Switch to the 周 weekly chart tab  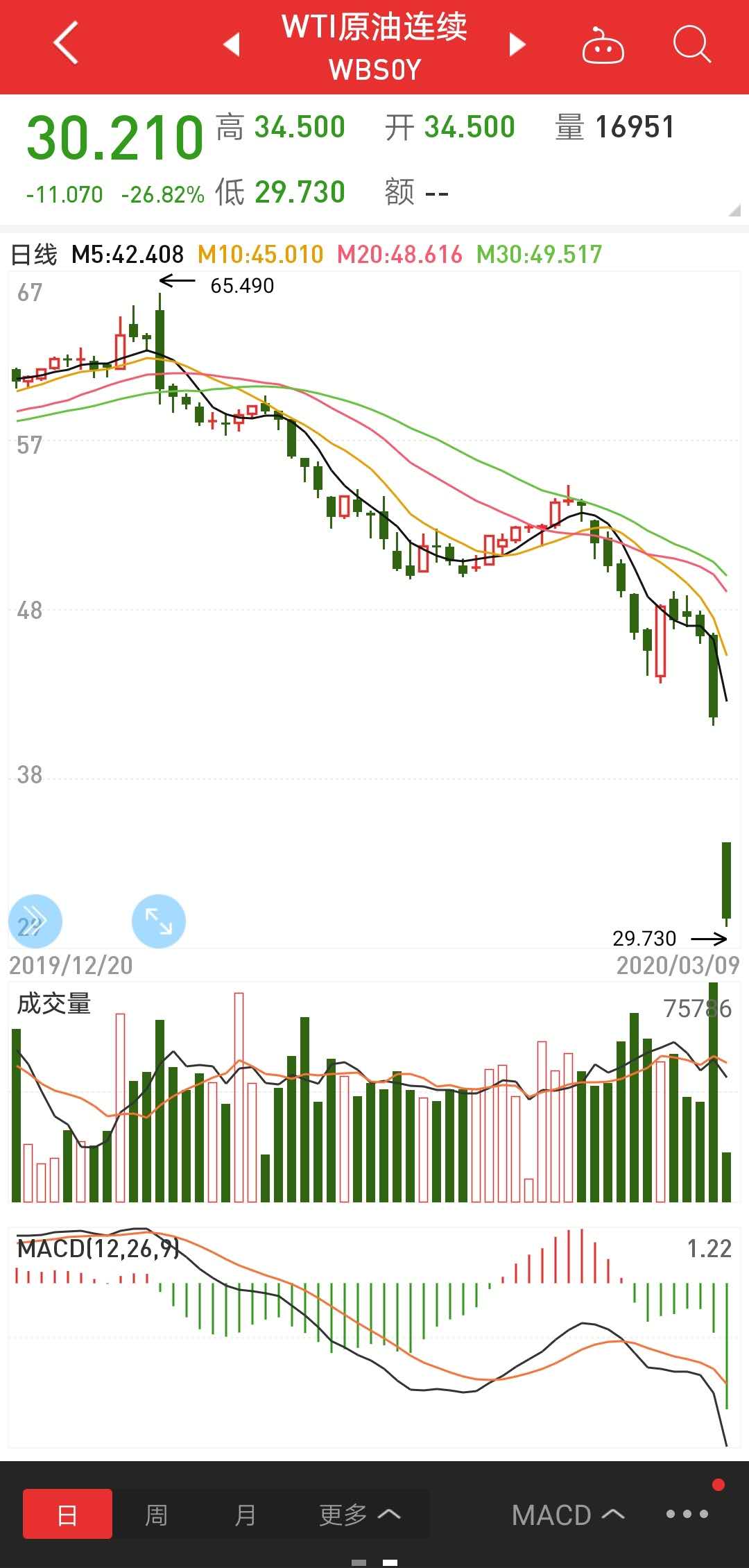tap(156, 1515)
